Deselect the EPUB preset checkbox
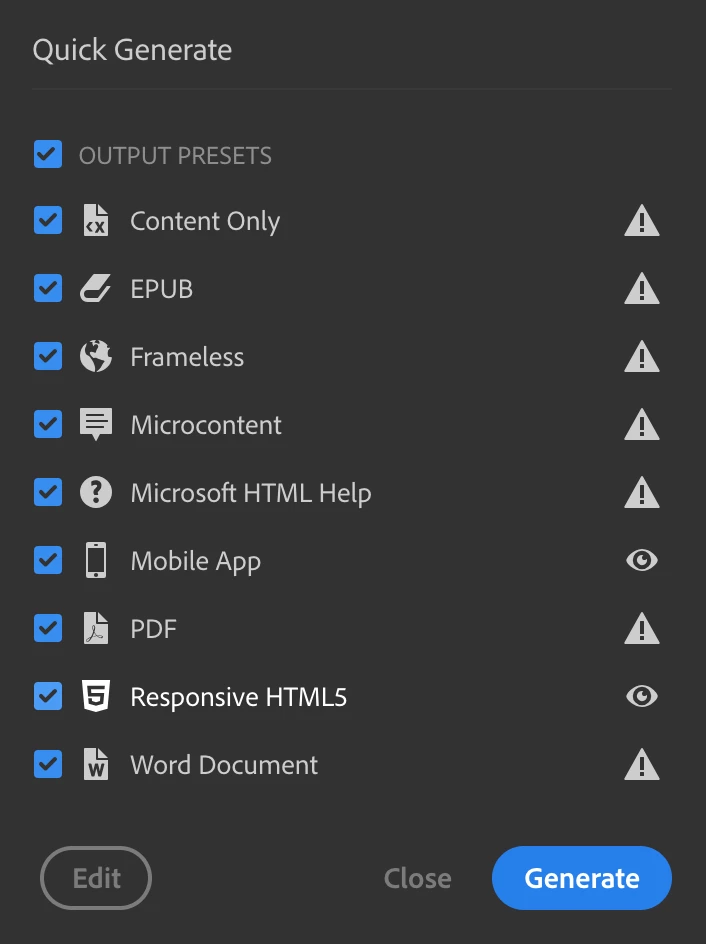This screenshot has height=944, width=706. [48, 289]
